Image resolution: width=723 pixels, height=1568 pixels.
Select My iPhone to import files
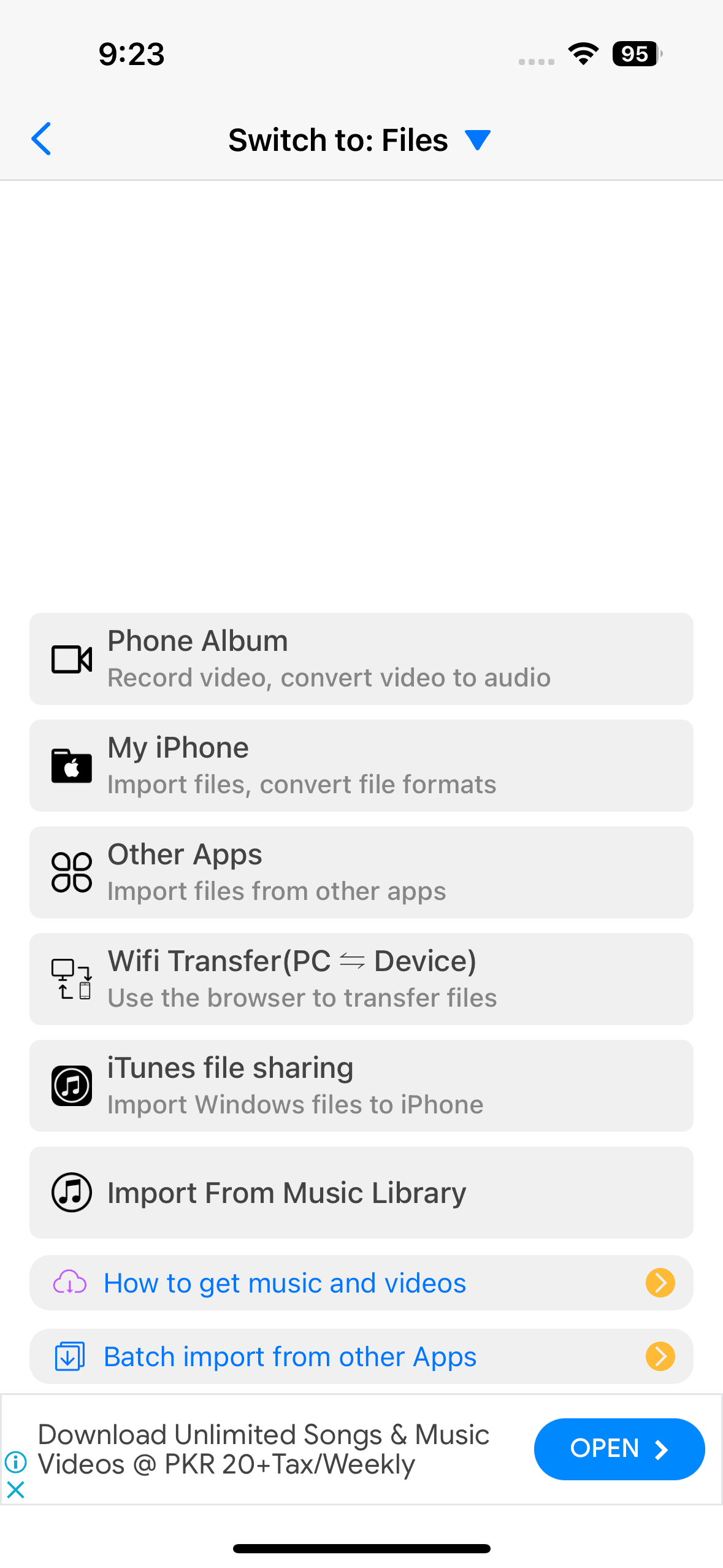coord(361,765)
